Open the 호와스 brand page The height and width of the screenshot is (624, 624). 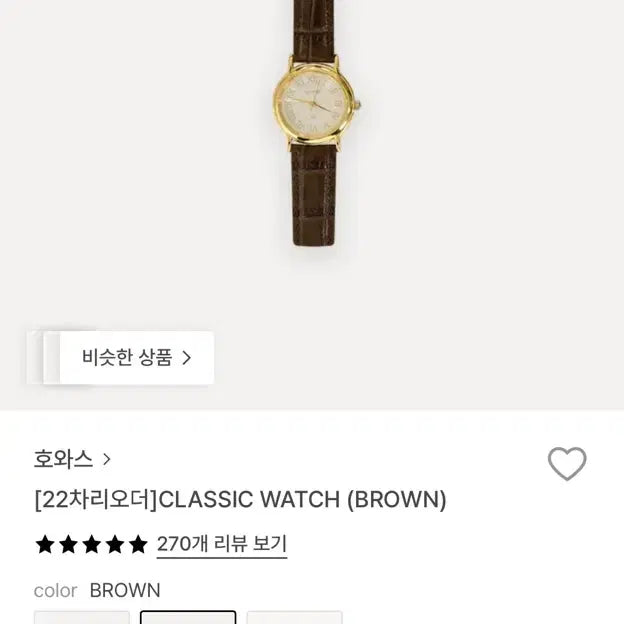[72, 459]
